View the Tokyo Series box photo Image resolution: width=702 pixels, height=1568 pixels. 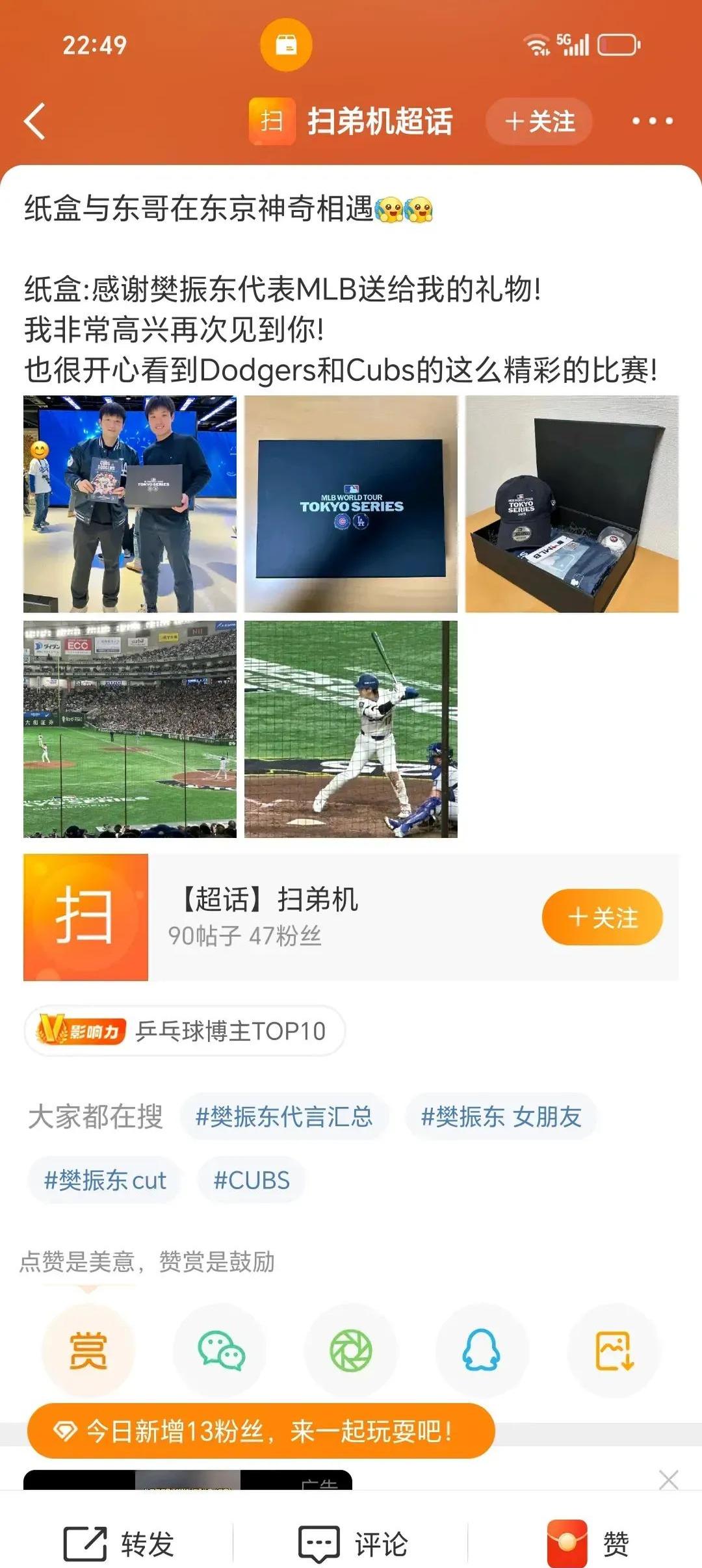351,504
